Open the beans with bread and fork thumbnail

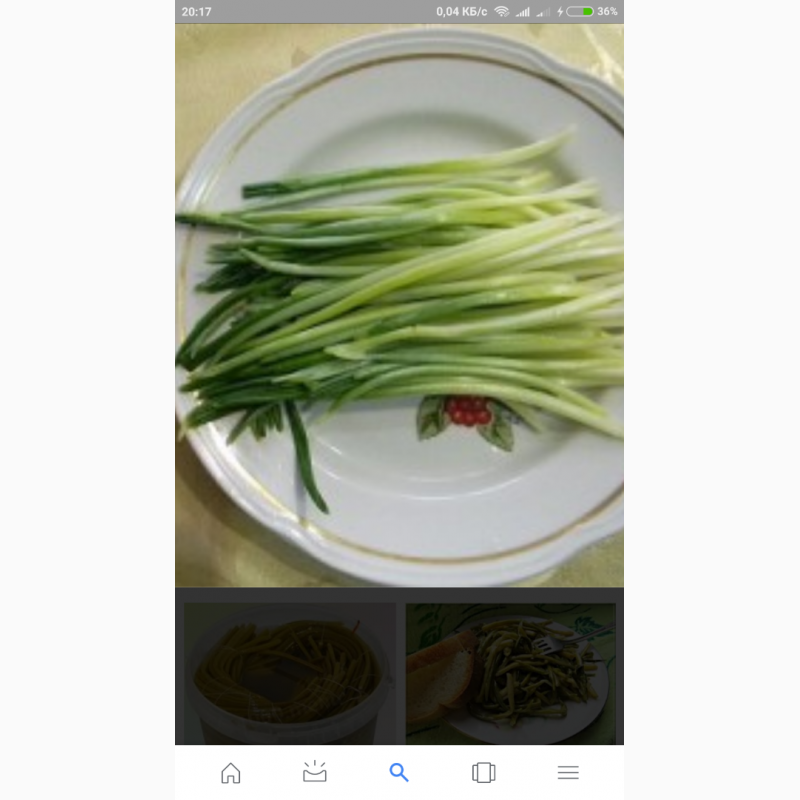(511, 672)
